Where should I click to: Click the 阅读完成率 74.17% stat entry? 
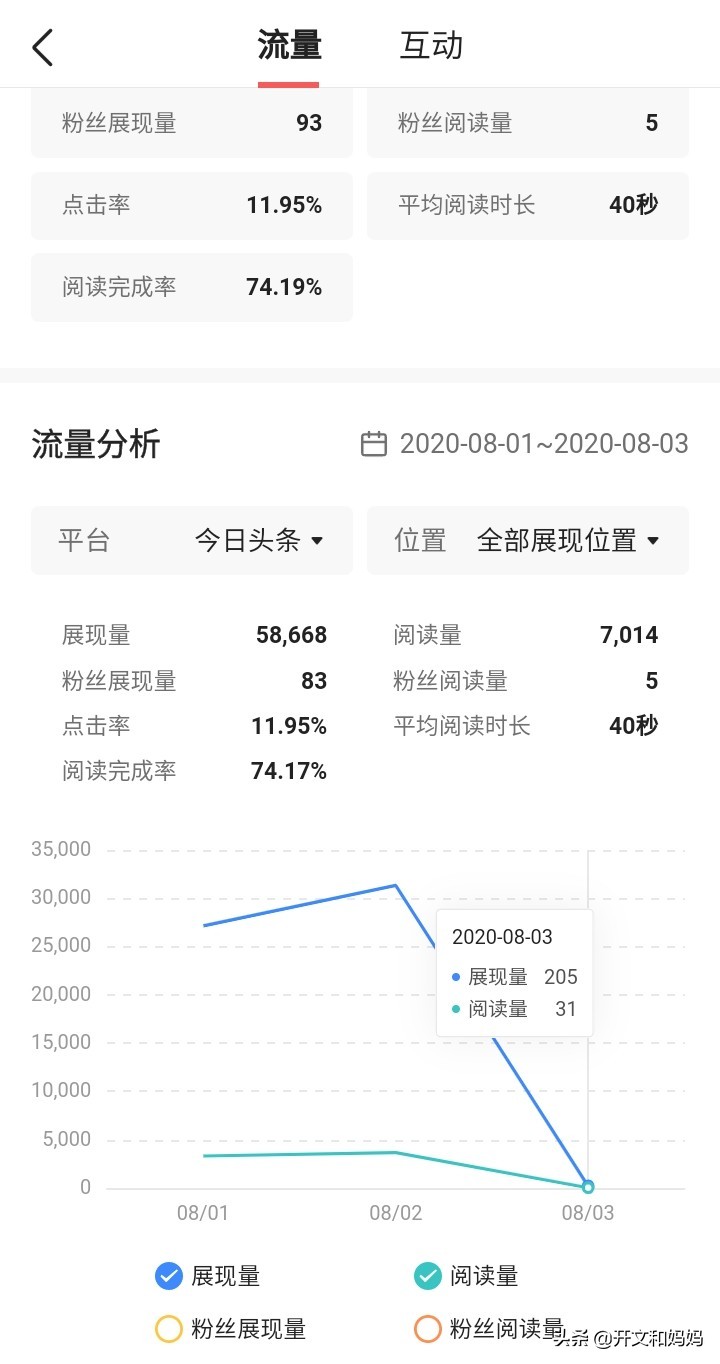[x=194, y=770]
